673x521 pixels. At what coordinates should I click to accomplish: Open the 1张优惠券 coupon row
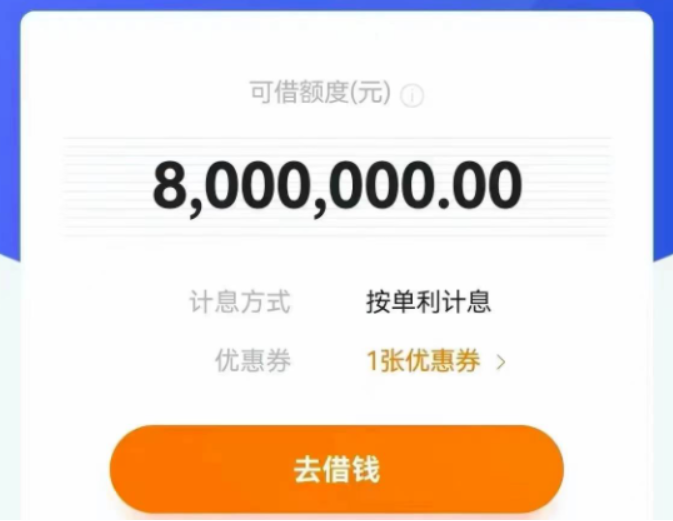tap(435, 361)
